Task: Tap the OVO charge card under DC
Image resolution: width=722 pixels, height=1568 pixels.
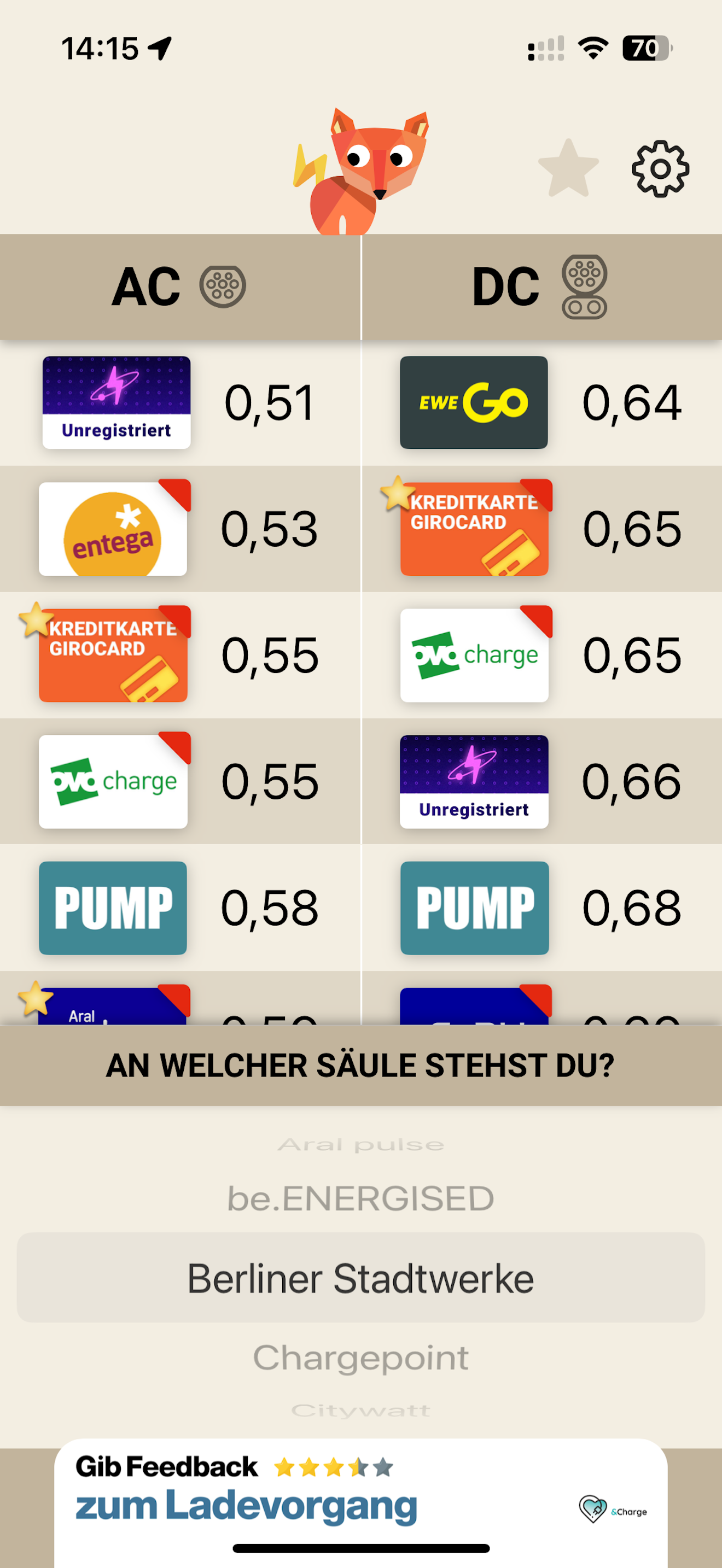Action: 474,655
